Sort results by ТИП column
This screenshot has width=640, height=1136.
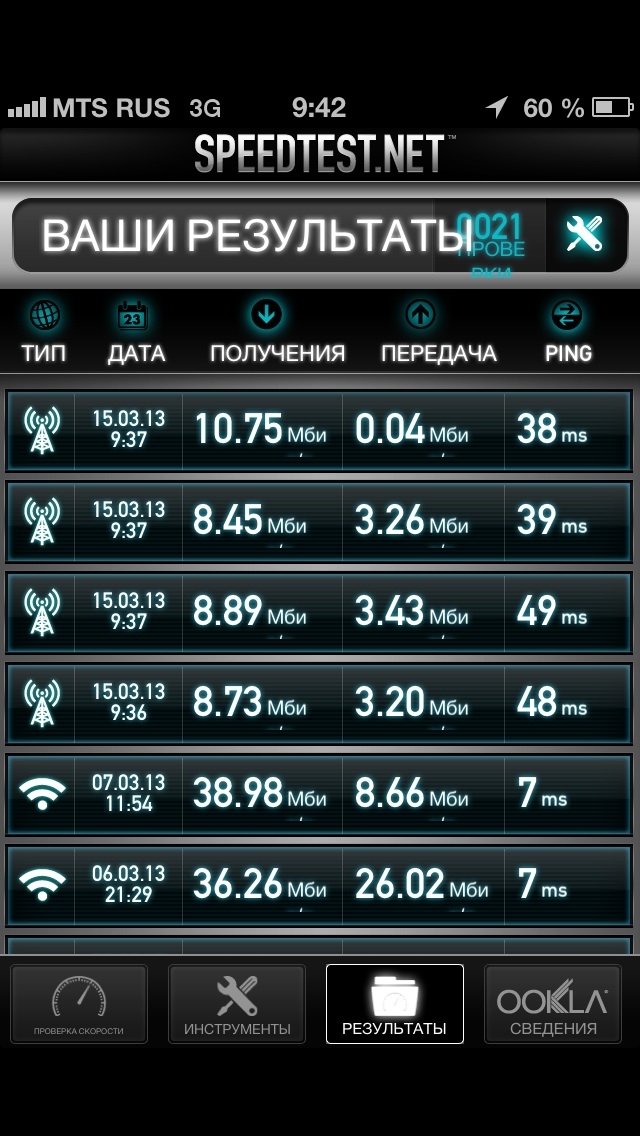(x=43, y=333)
